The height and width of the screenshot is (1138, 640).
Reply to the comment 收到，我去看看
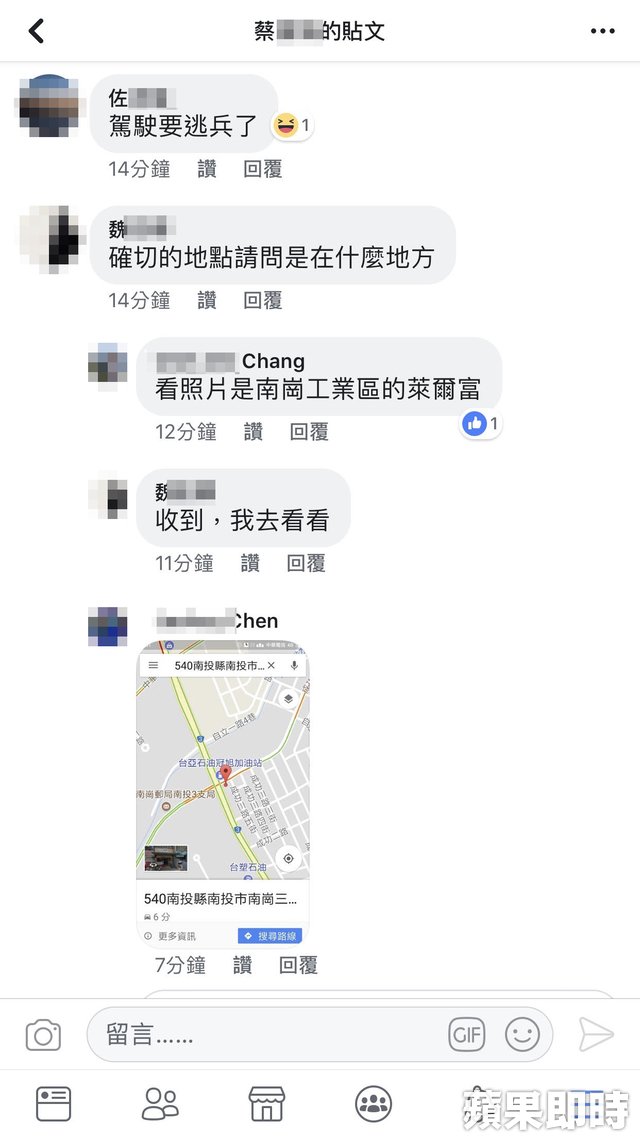tap(306, 564)
